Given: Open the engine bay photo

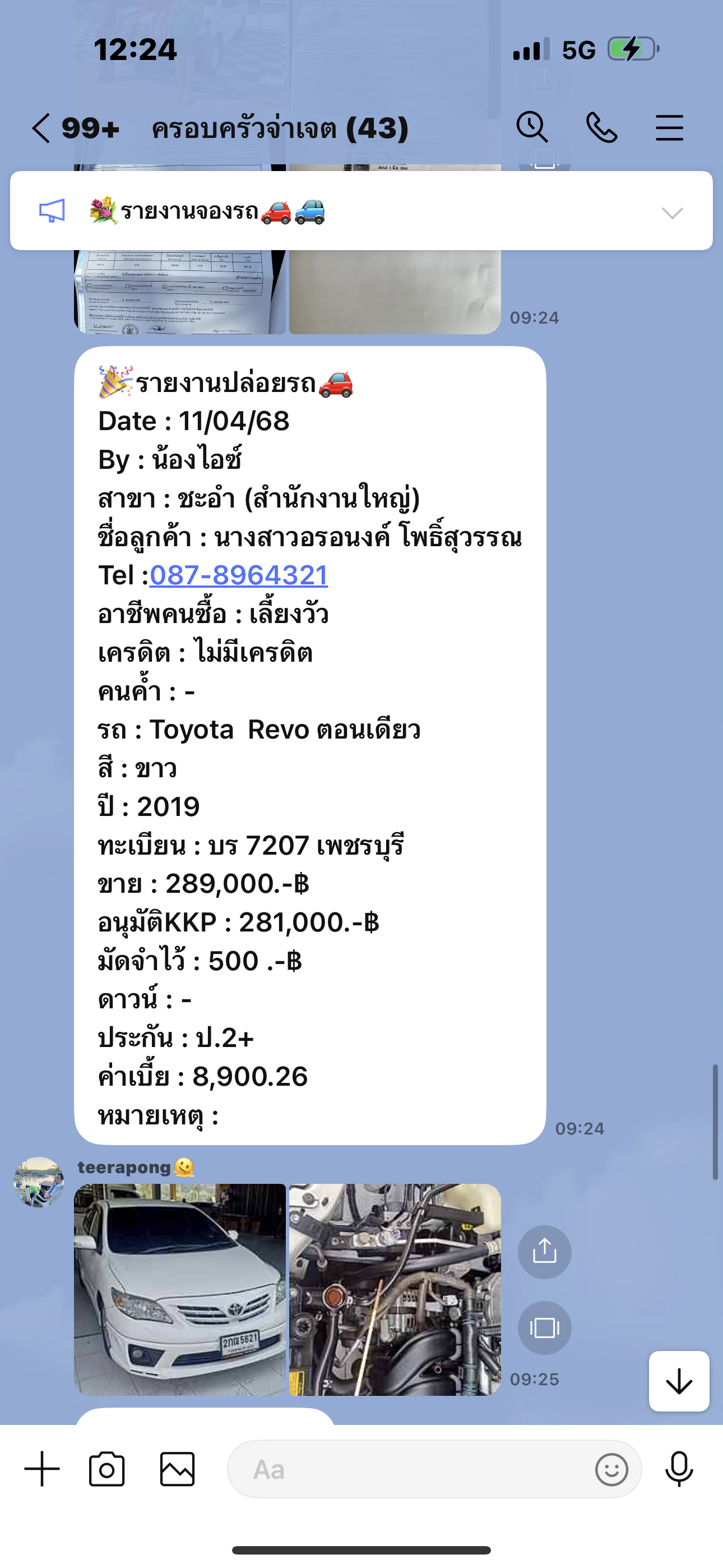Looking at the screenshot, I should point(395,1289).
